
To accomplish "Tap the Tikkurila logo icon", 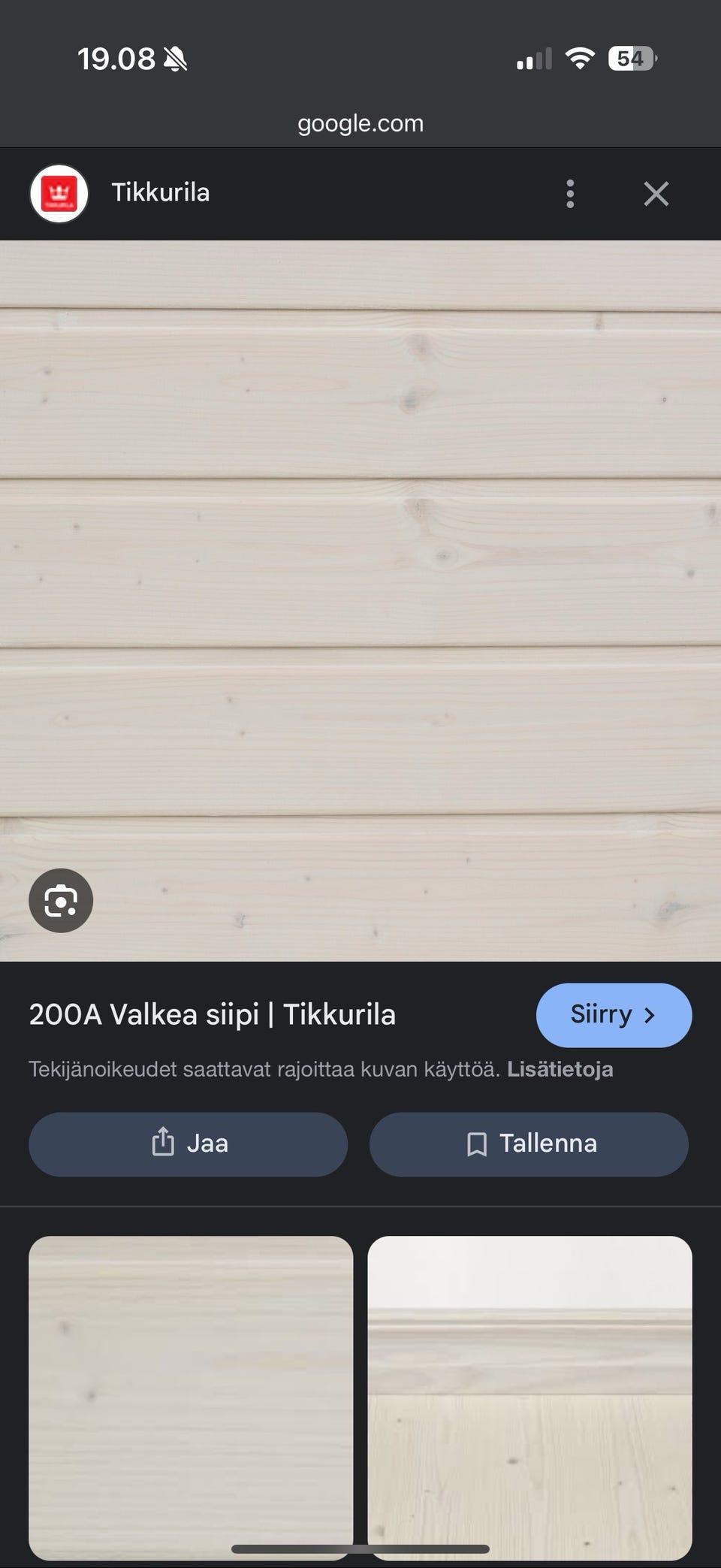I will pos(59,193).
